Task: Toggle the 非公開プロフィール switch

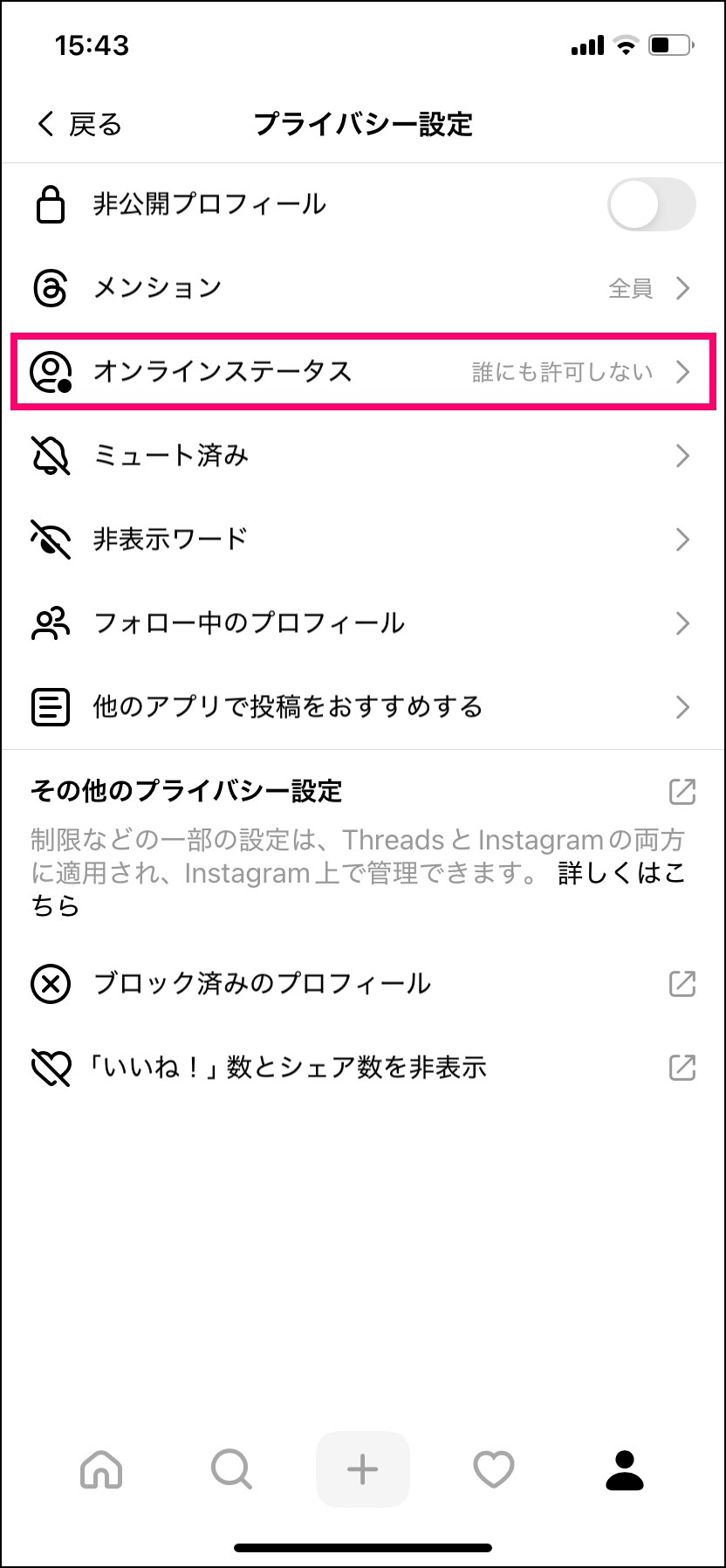Action: pyautogui.click(x=651, y=205)
